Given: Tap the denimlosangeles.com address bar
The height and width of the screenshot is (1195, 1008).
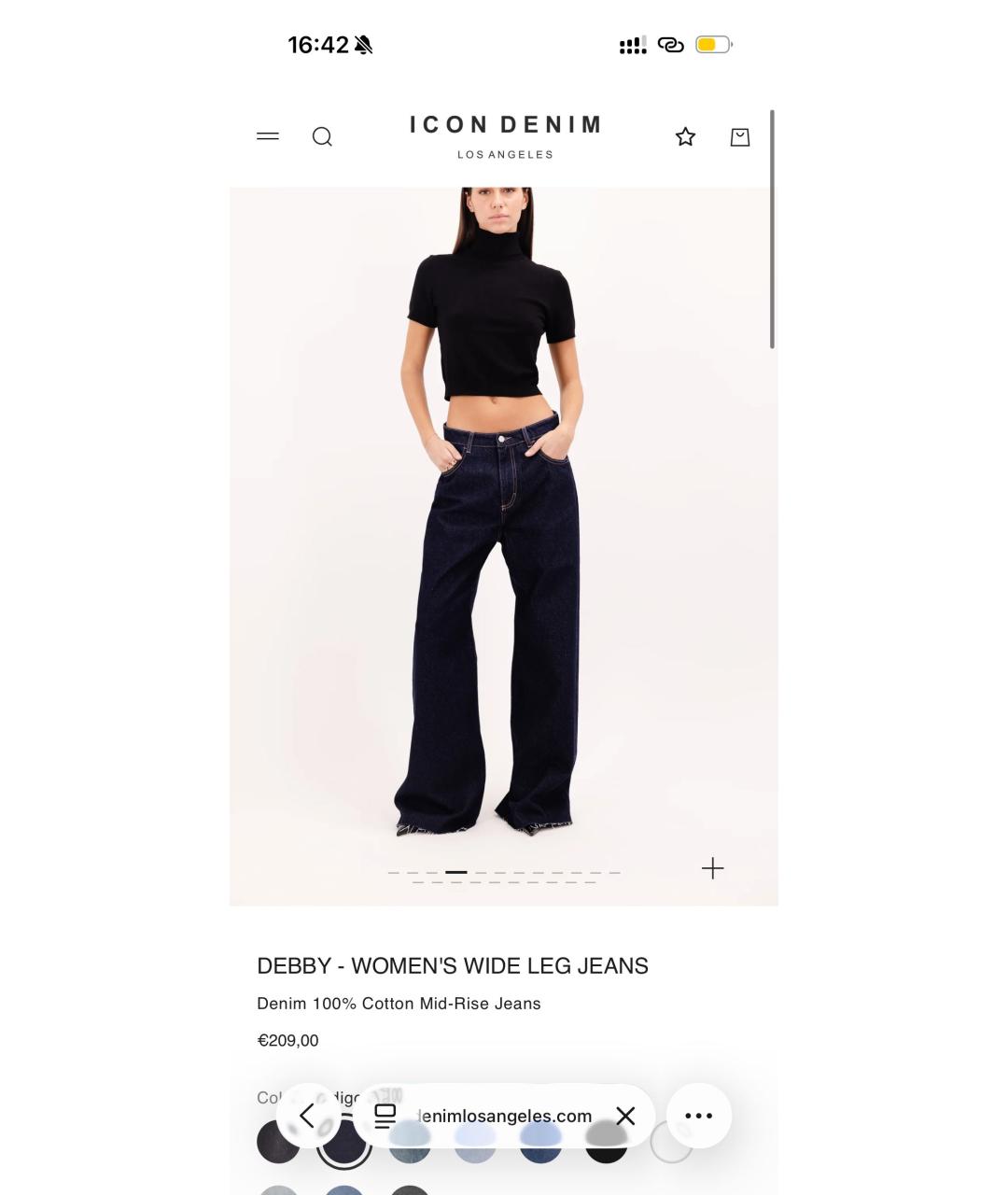Looking at the screenshot, I should coord(504,1116).
